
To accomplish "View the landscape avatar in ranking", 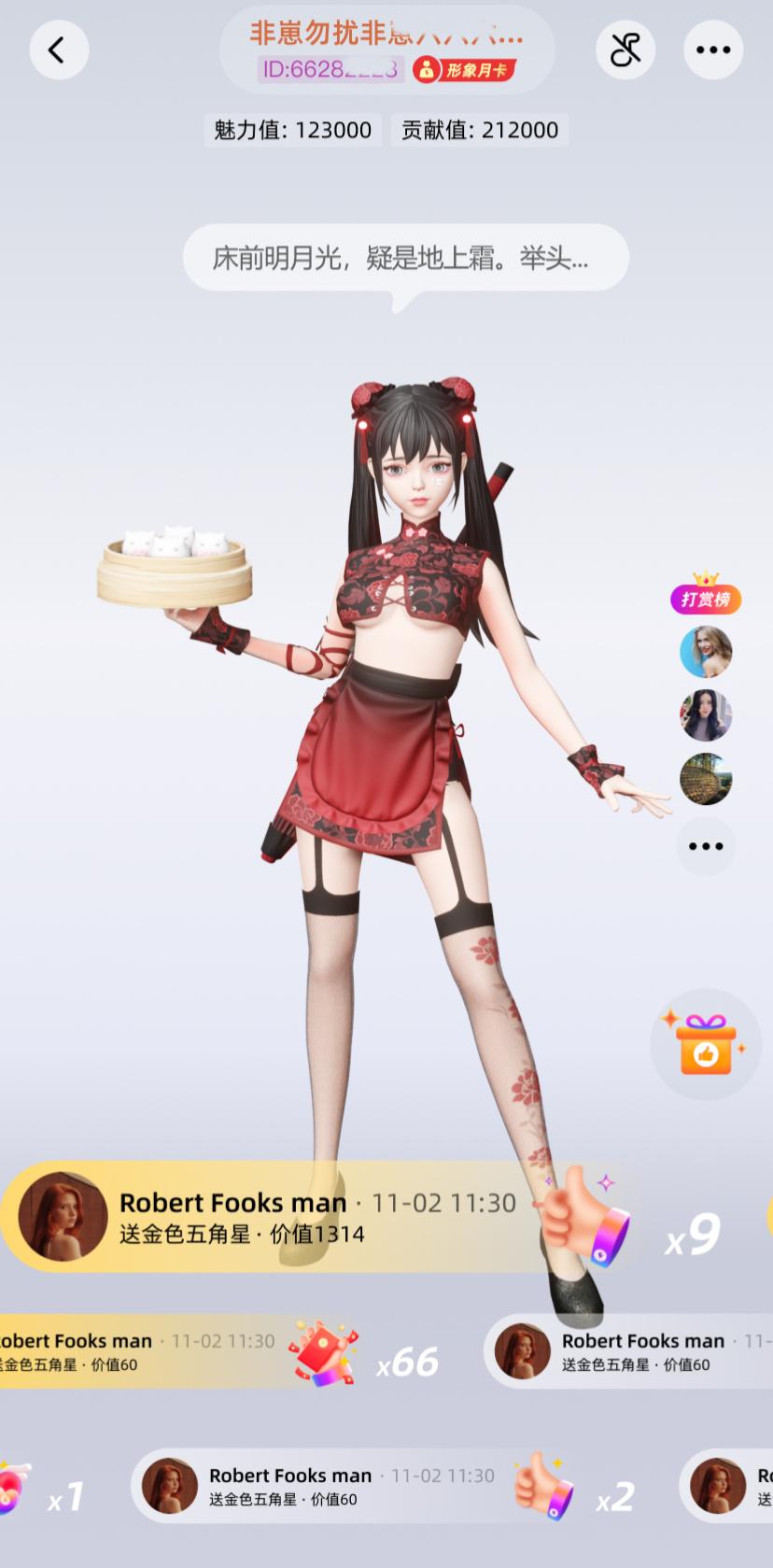I will pos(706,779).
